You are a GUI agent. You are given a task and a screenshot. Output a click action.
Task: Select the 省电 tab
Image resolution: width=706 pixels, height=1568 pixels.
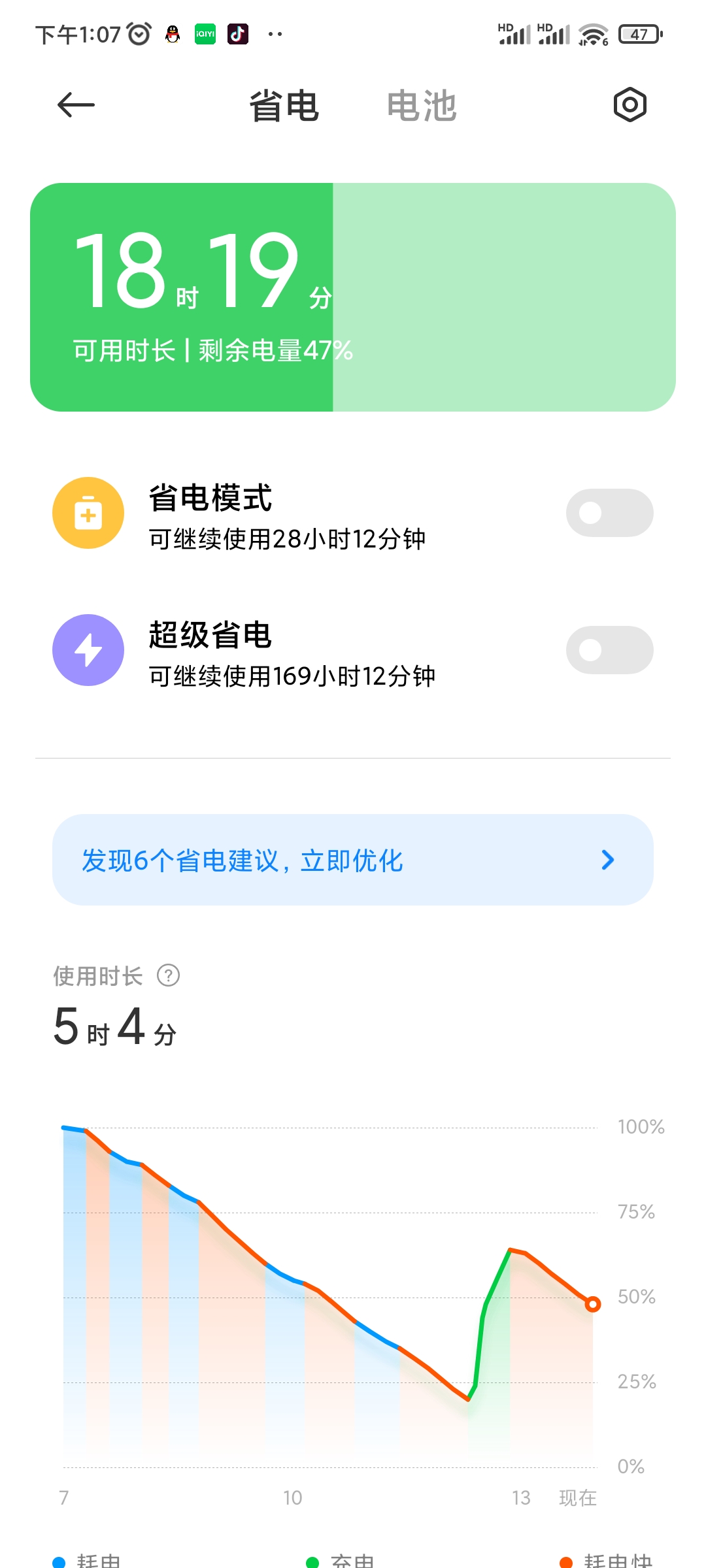pos(284,106)
